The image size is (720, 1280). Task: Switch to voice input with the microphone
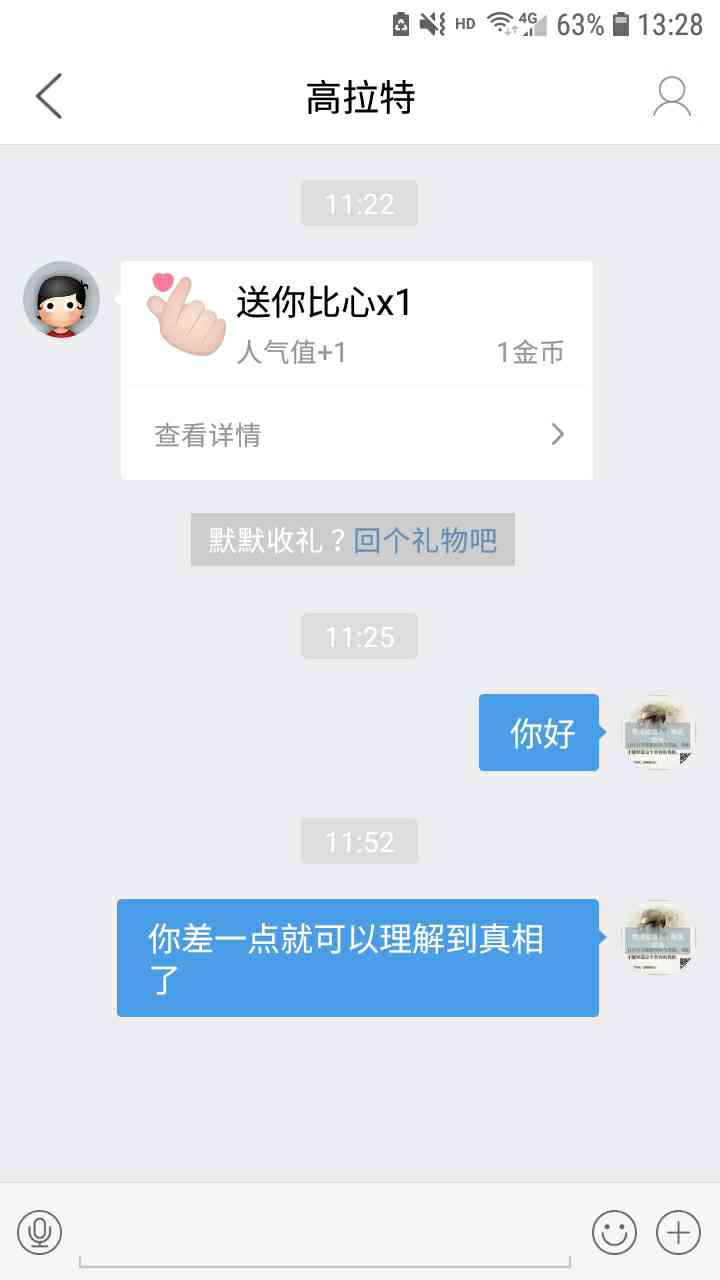click(x=40, y=1232)
